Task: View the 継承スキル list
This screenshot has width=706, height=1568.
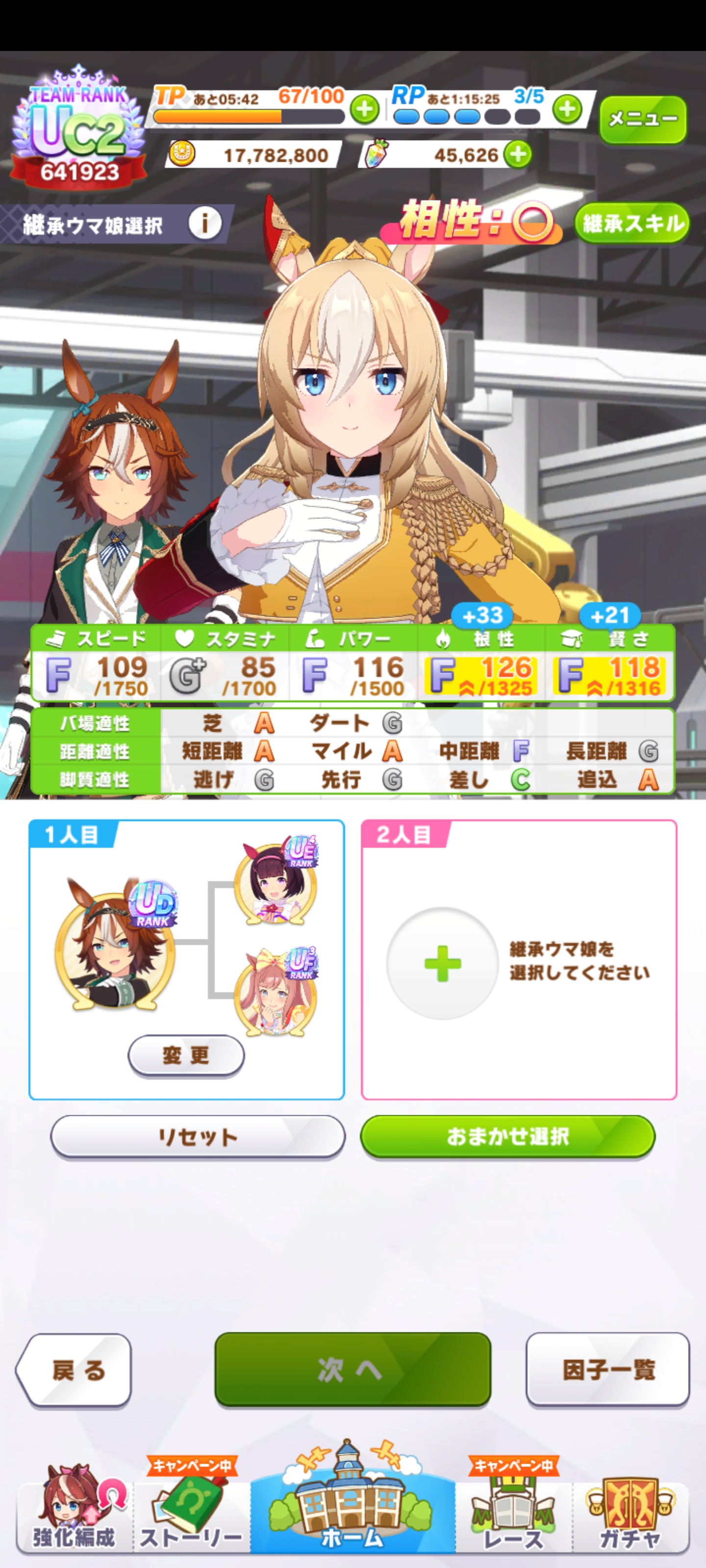Action: pyautogui.click(x=631, y=223)
